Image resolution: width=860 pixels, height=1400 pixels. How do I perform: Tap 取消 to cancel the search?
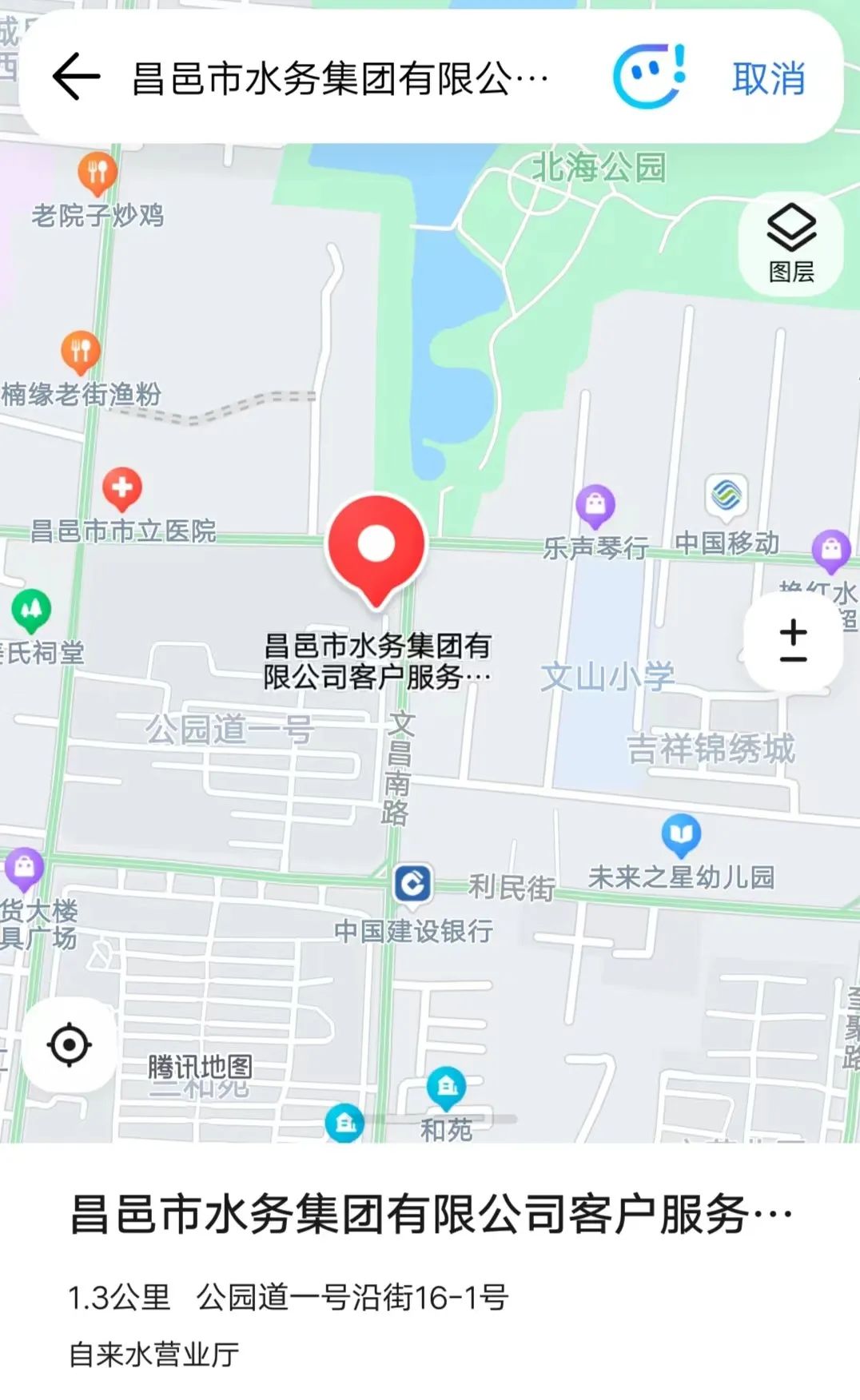pos(768,78)
